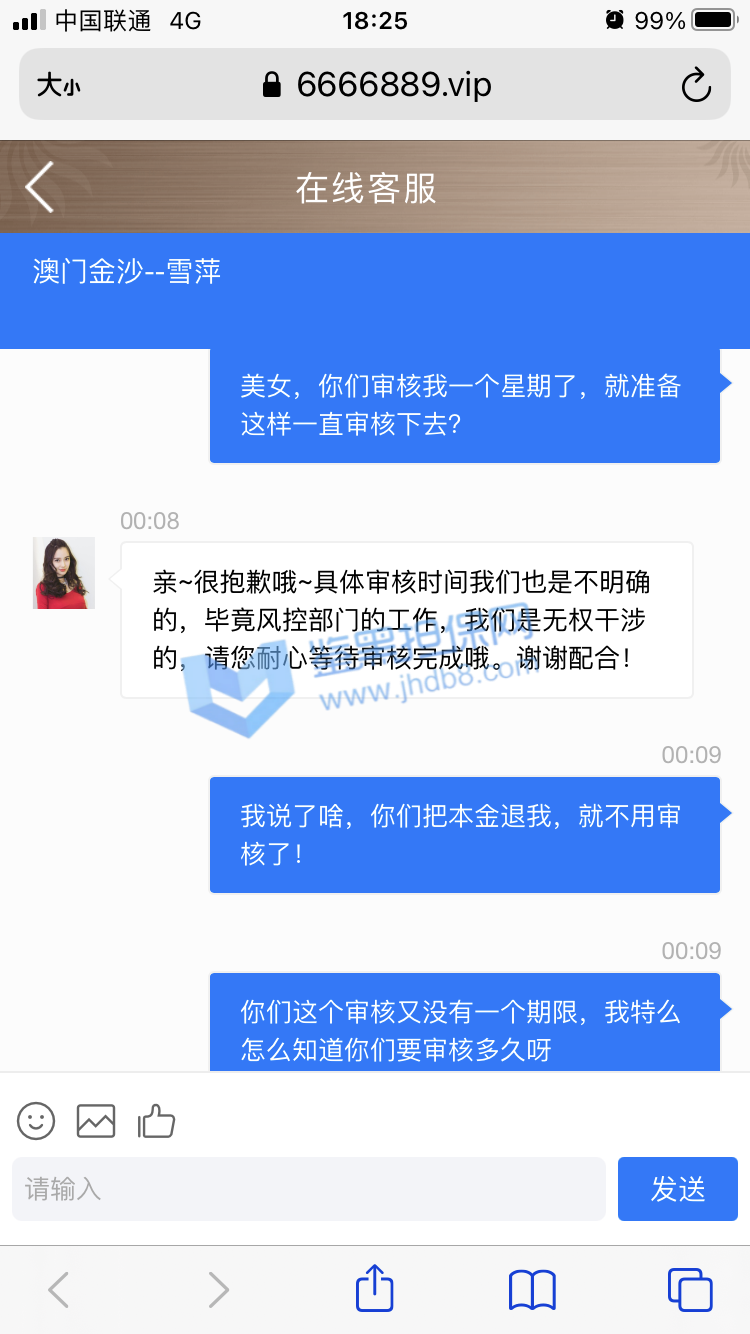Go back from the 在线客服 chat page
Screen dimensions: 750x1334
point(40,187)
